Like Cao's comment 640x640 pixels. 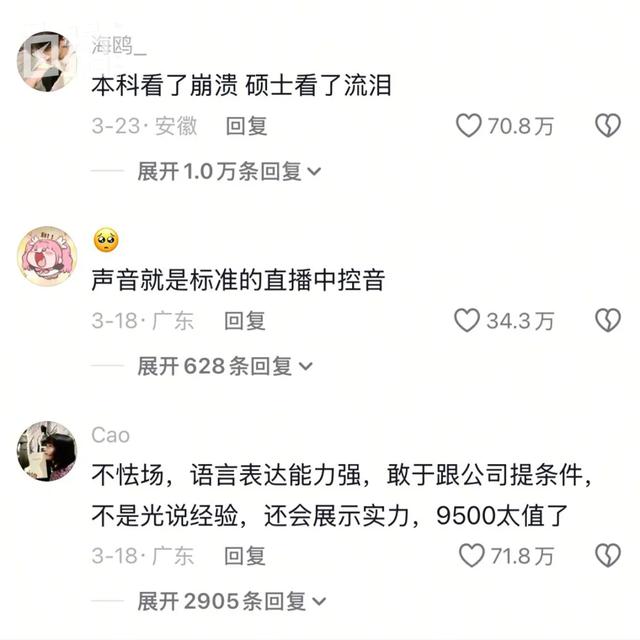pyautogui.click(x=471, y=556)
